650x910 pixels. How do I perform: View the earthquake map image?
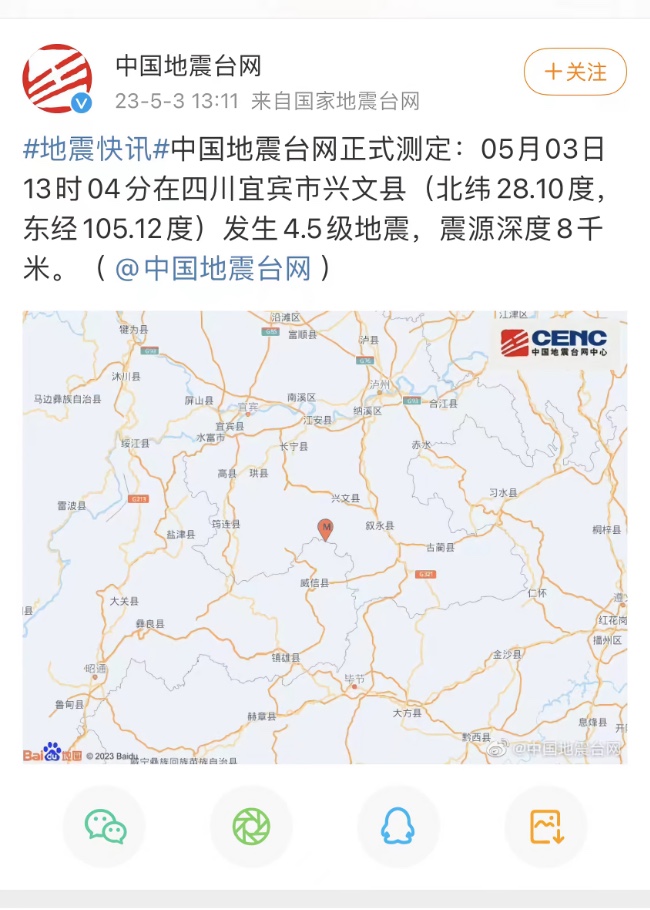point(325,537)
